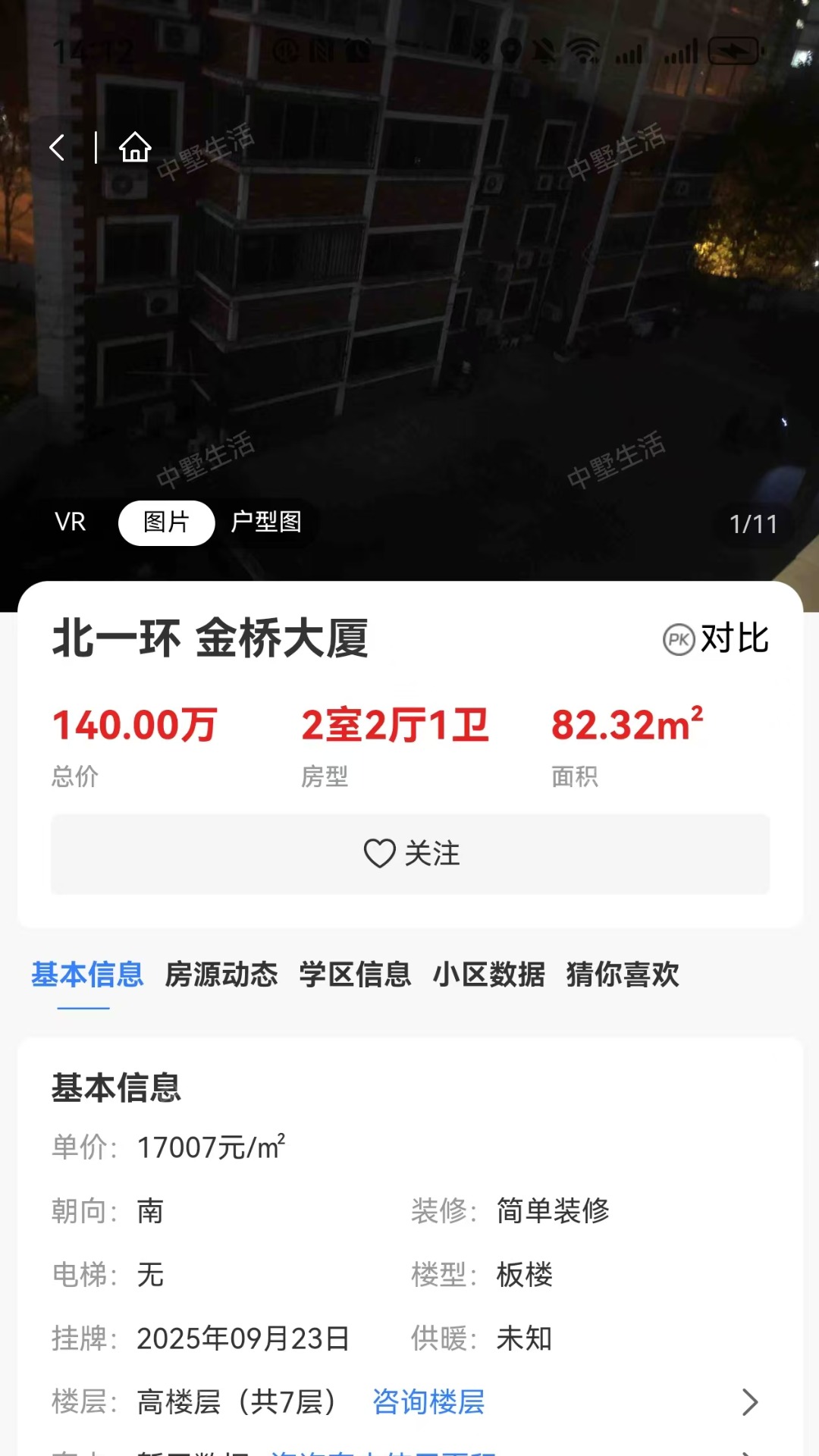
Task: Toggle the 关注 follow state
Action: [x=409, y=854]
